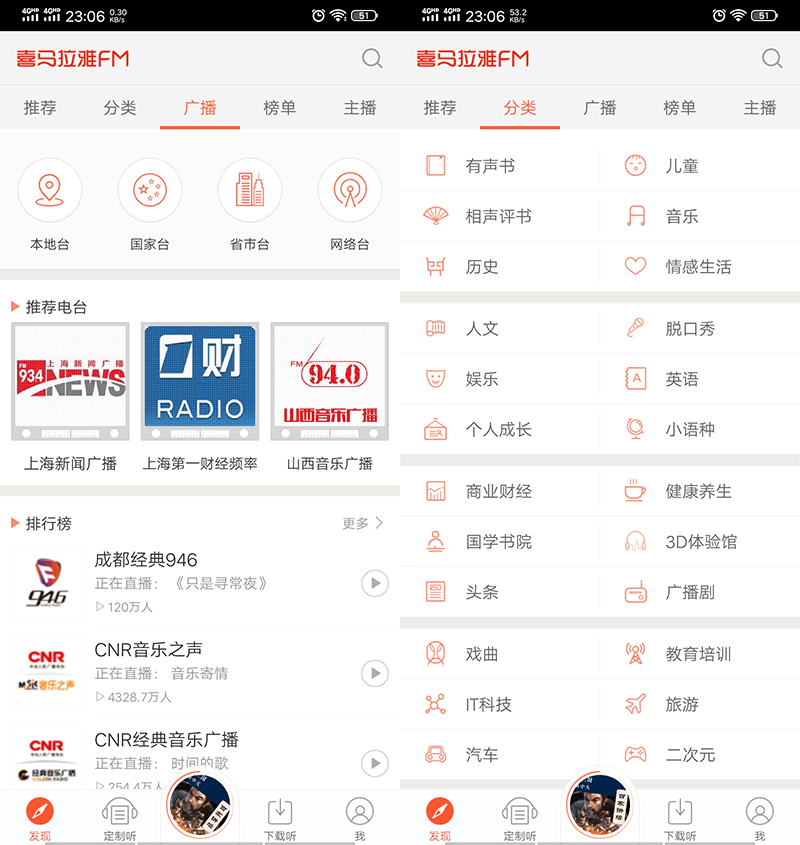Open the 商业财经 business finance category

tap(498, 491)
